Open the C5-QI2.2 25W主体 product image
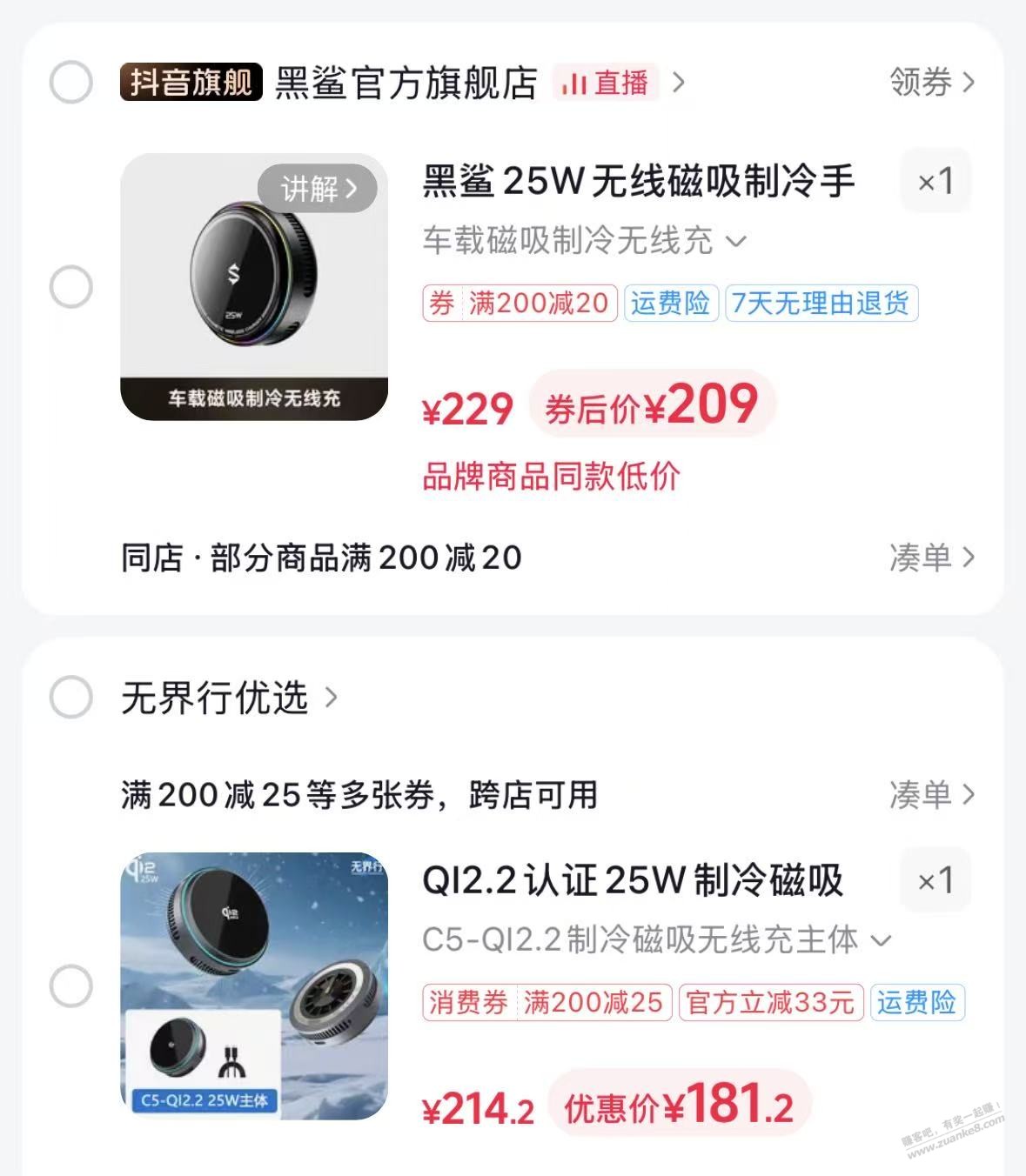 (253, 986)
